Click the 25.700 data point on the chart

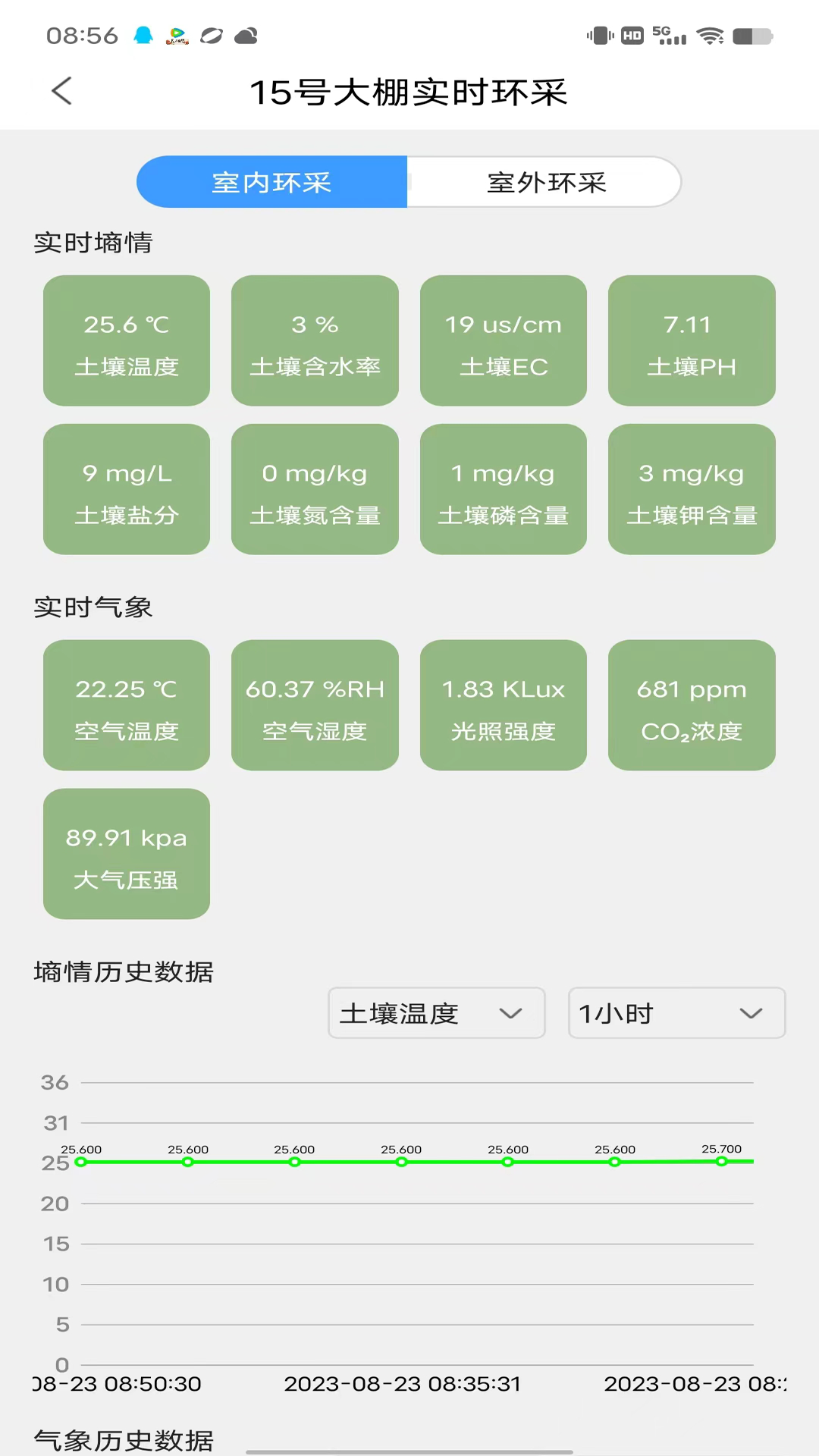click(x=721, y=1161)
